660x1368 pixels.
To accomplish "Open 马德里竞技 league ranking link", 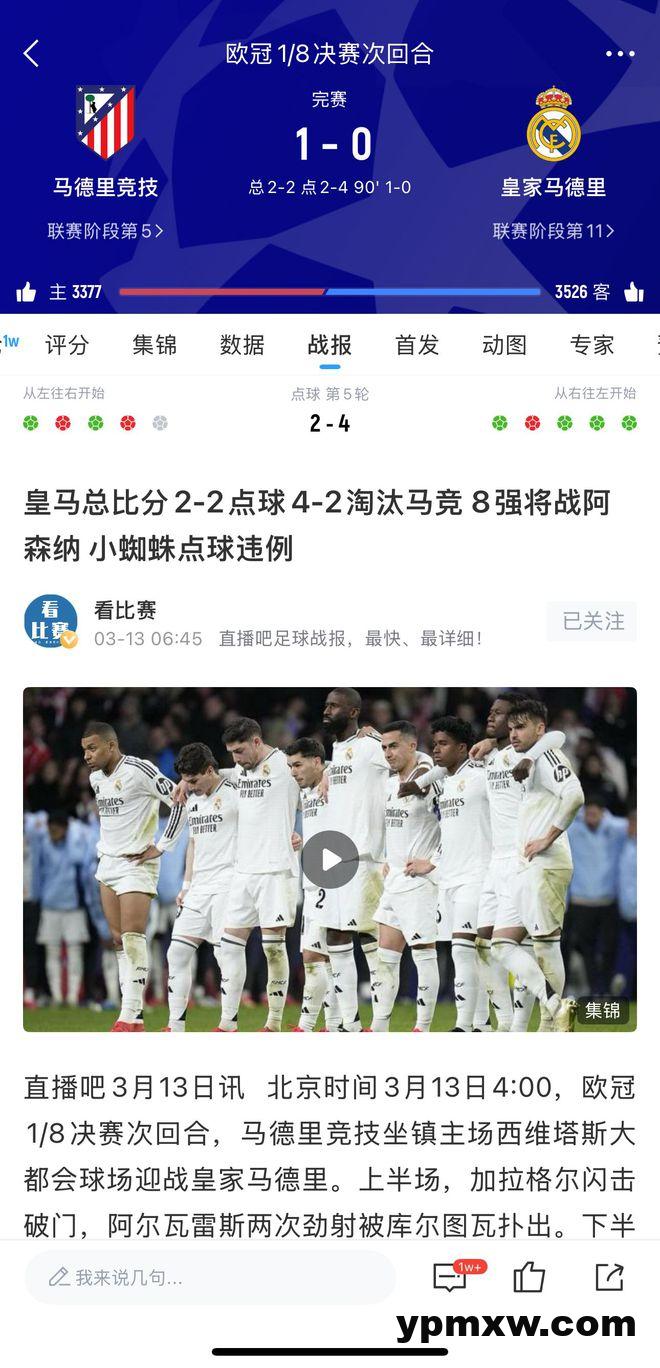I will pos(105,231).
